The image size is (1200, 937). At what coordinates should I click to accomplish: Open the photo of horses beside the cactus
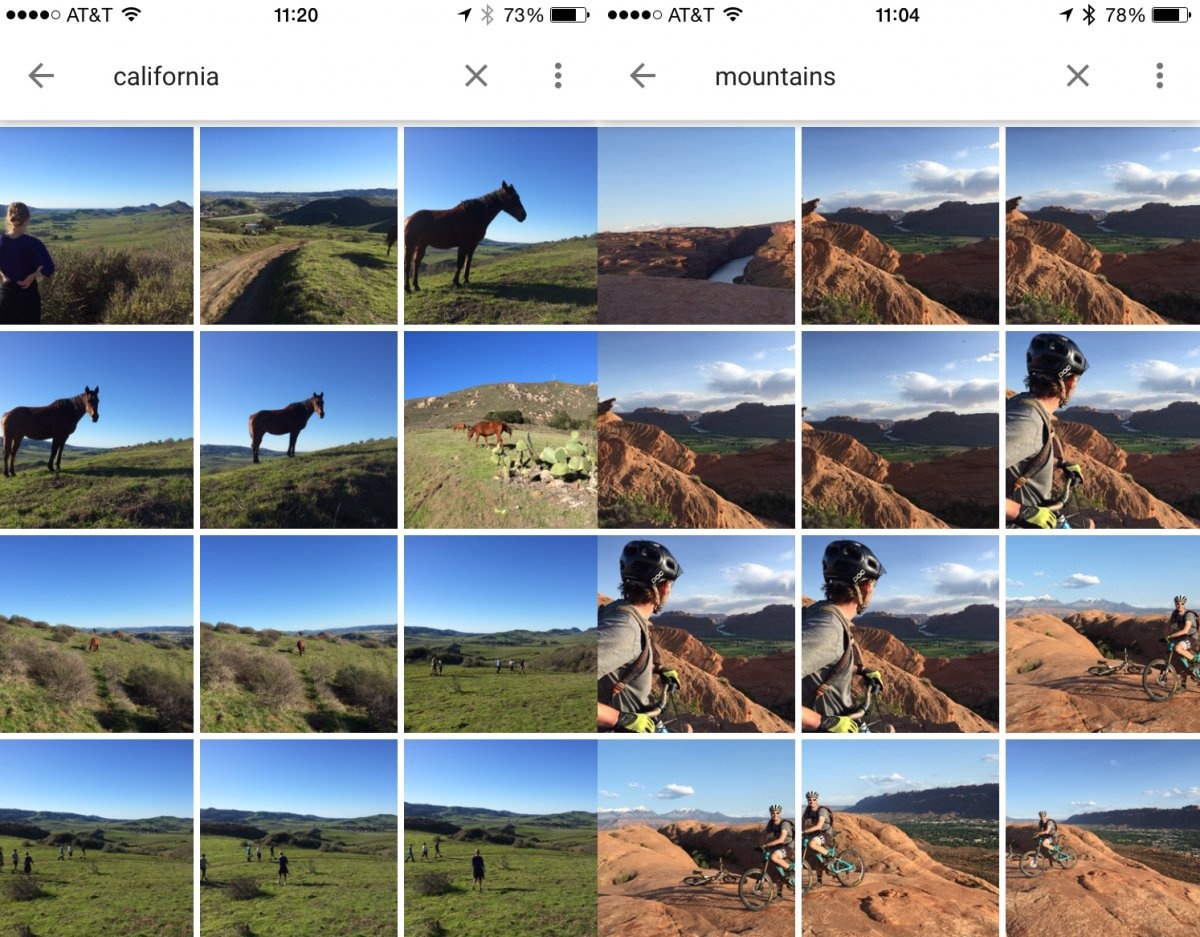pyautogui.click(x=500, y=429)
